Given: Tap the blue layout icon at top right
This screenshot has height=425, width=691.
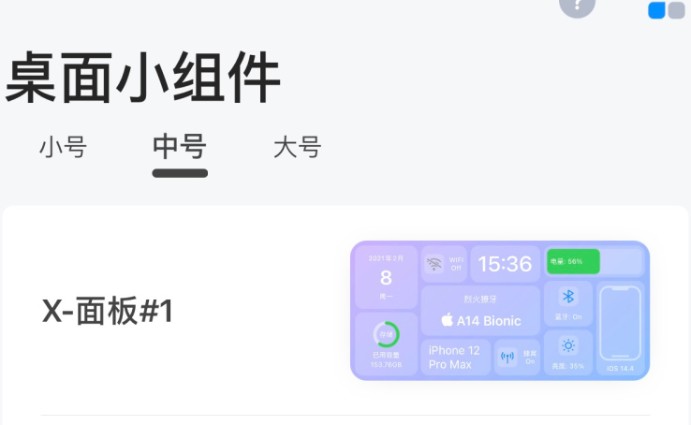Looking at the screenshot, I should pos(666,9).
